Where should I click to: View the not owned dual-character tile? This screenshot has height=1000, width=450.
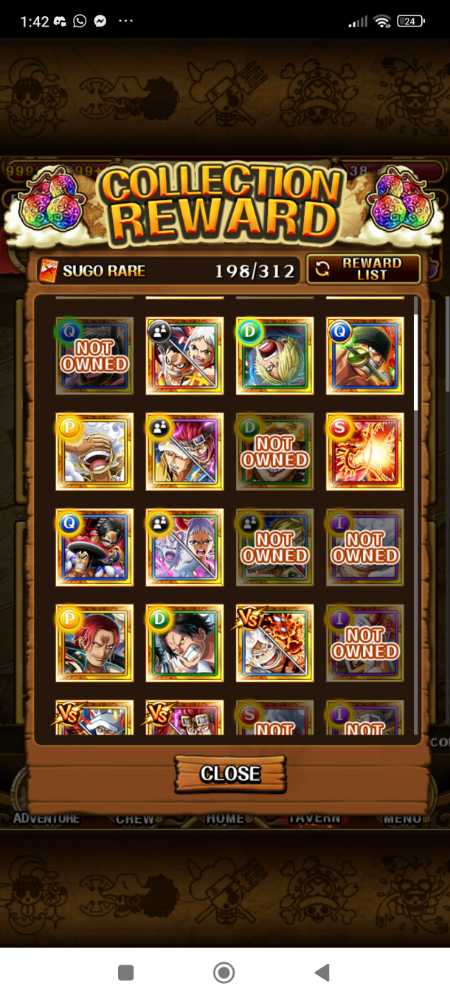[x=275, y=547]
